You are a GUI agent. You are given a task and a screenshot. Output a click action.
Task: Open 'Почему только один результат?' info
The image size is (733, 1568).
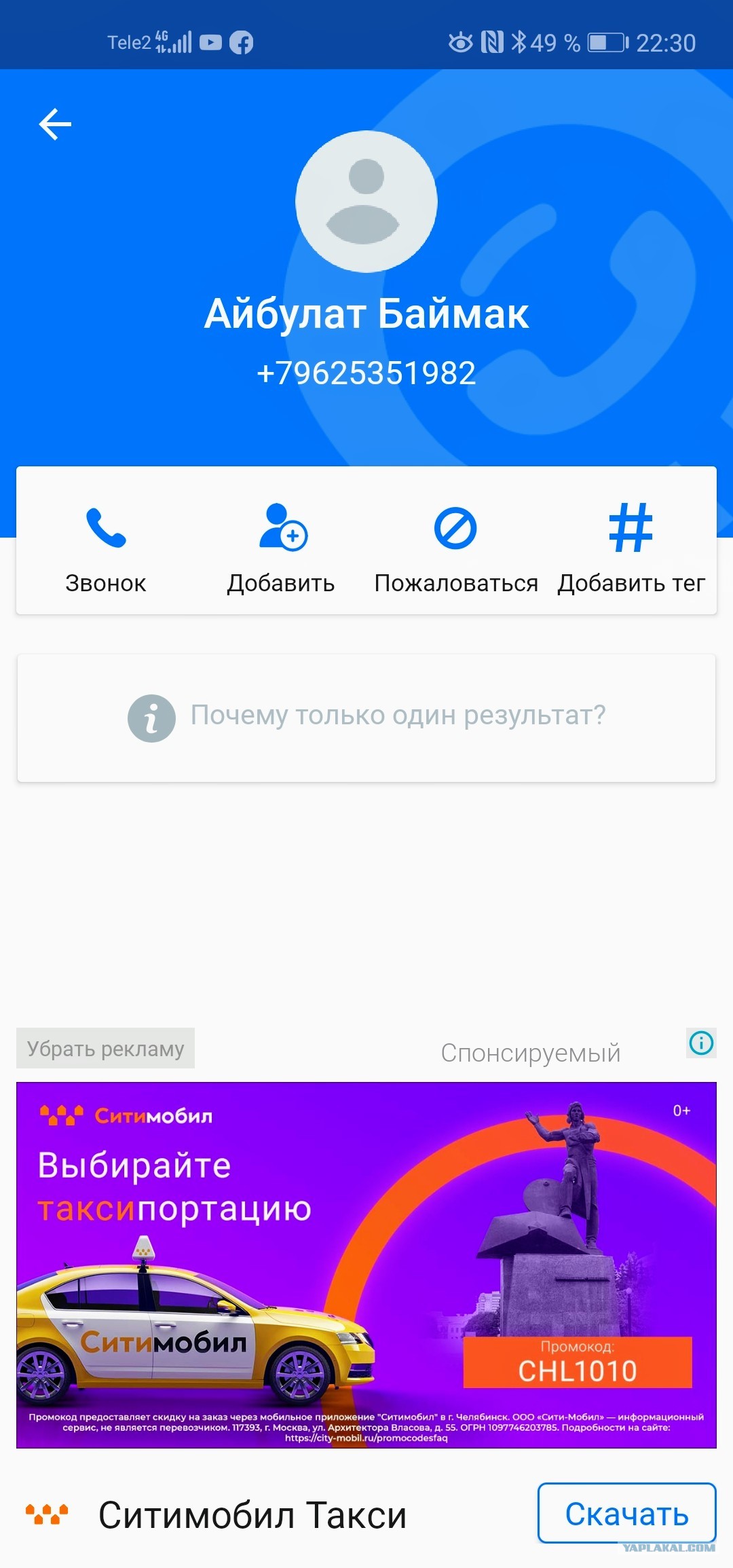coord(366,717)
